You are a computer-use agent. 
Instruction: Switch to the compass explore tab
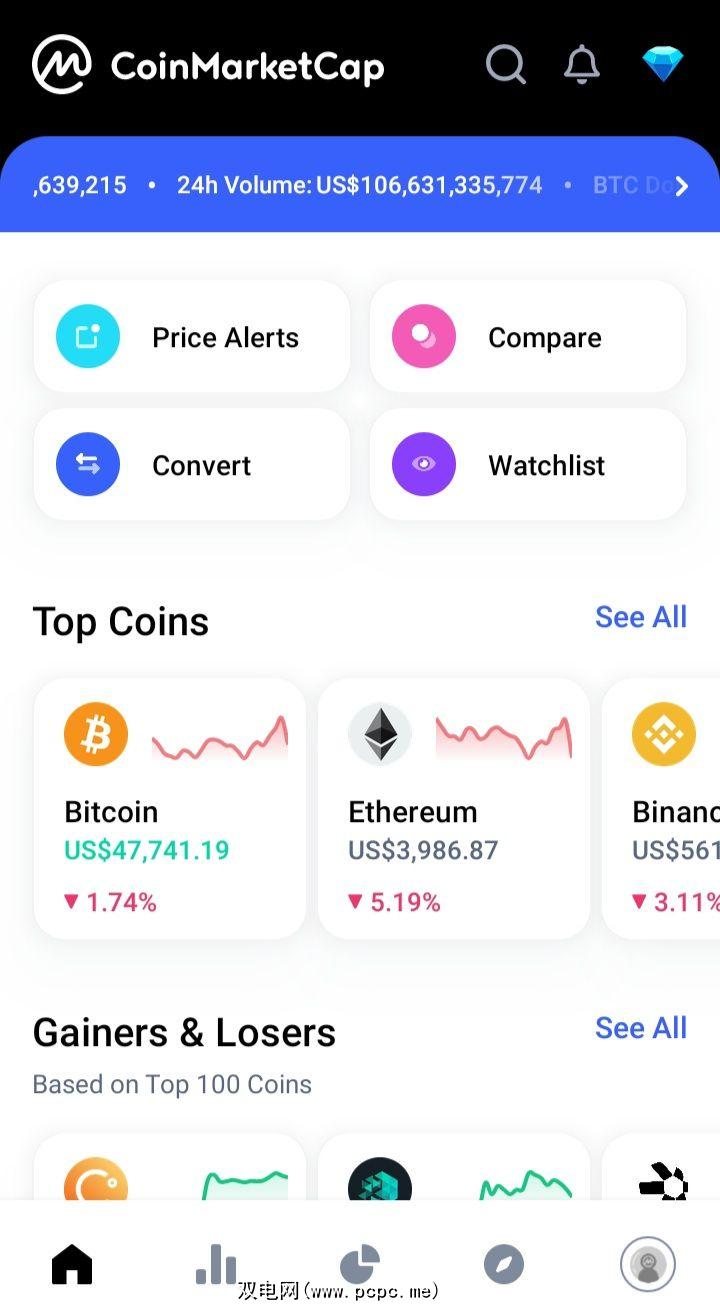tap(504, 1265)
